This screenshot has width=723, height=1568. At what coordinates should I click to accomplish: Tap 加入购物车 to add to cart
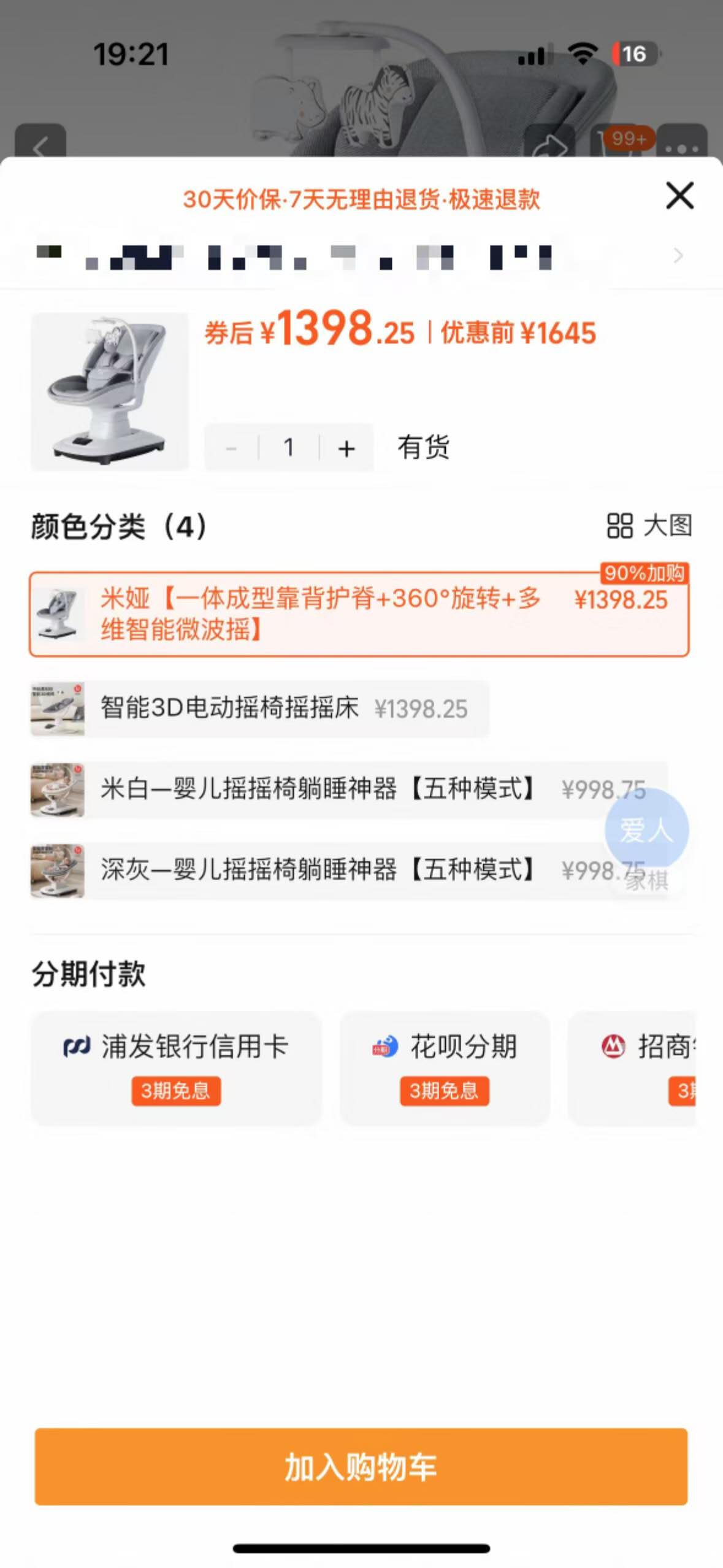pos(361,1466)
